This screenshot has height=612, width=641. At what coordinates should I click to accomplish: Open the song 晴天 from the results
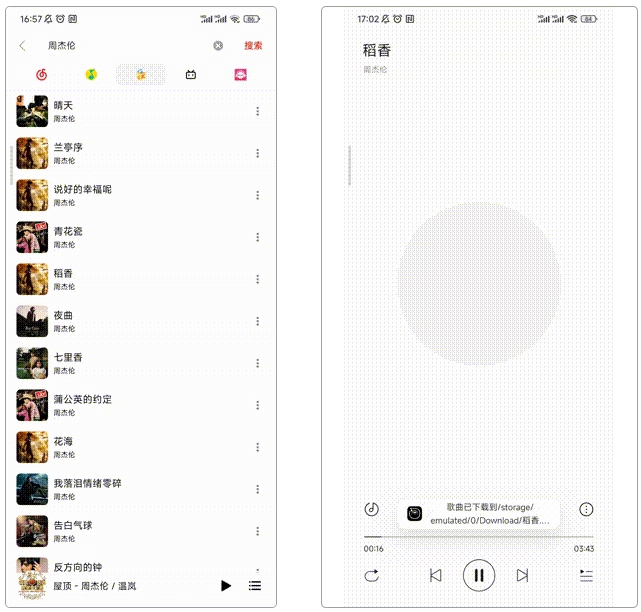[x=137, y=111]
